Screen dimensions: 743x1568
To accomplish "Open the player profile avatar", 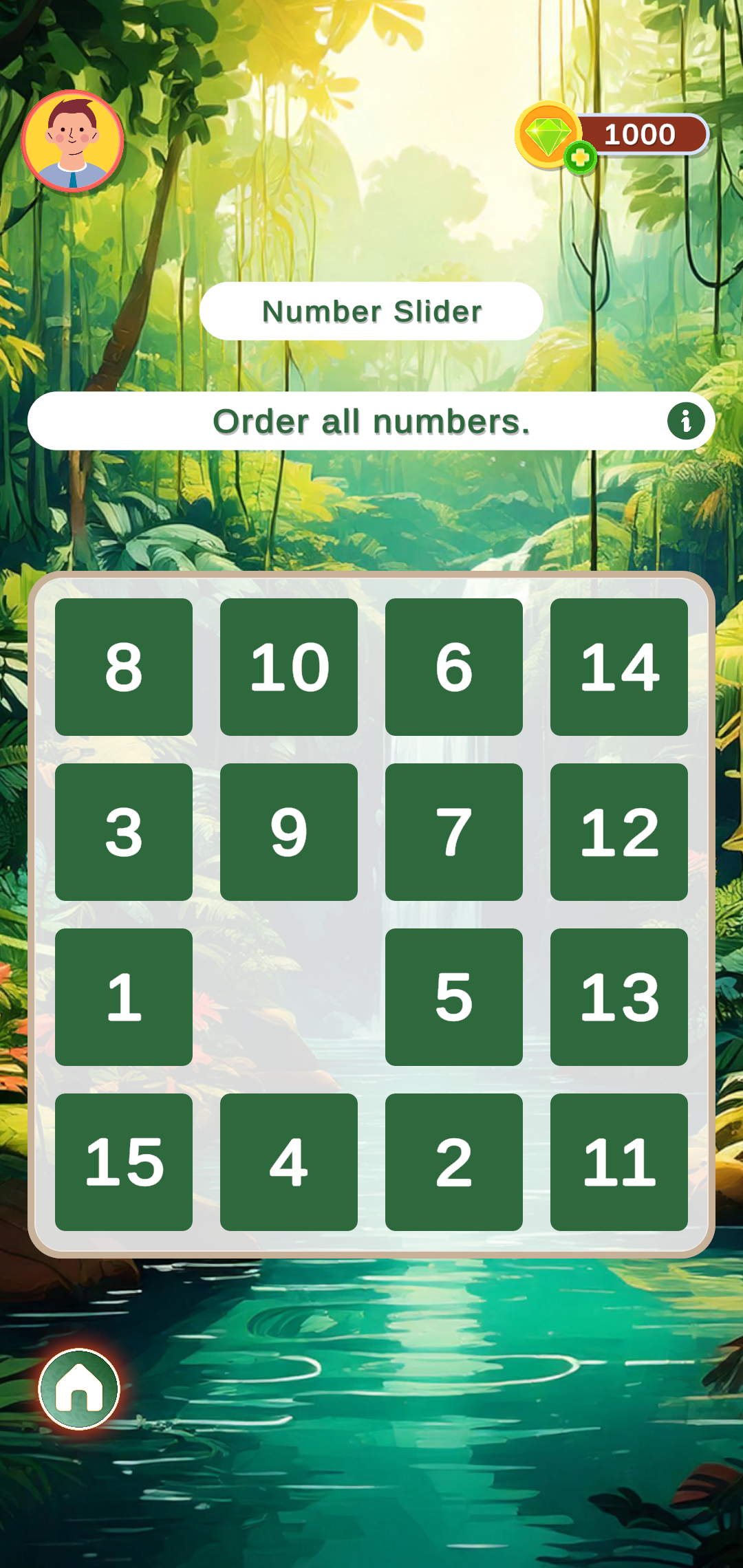I will click(72, 141).
